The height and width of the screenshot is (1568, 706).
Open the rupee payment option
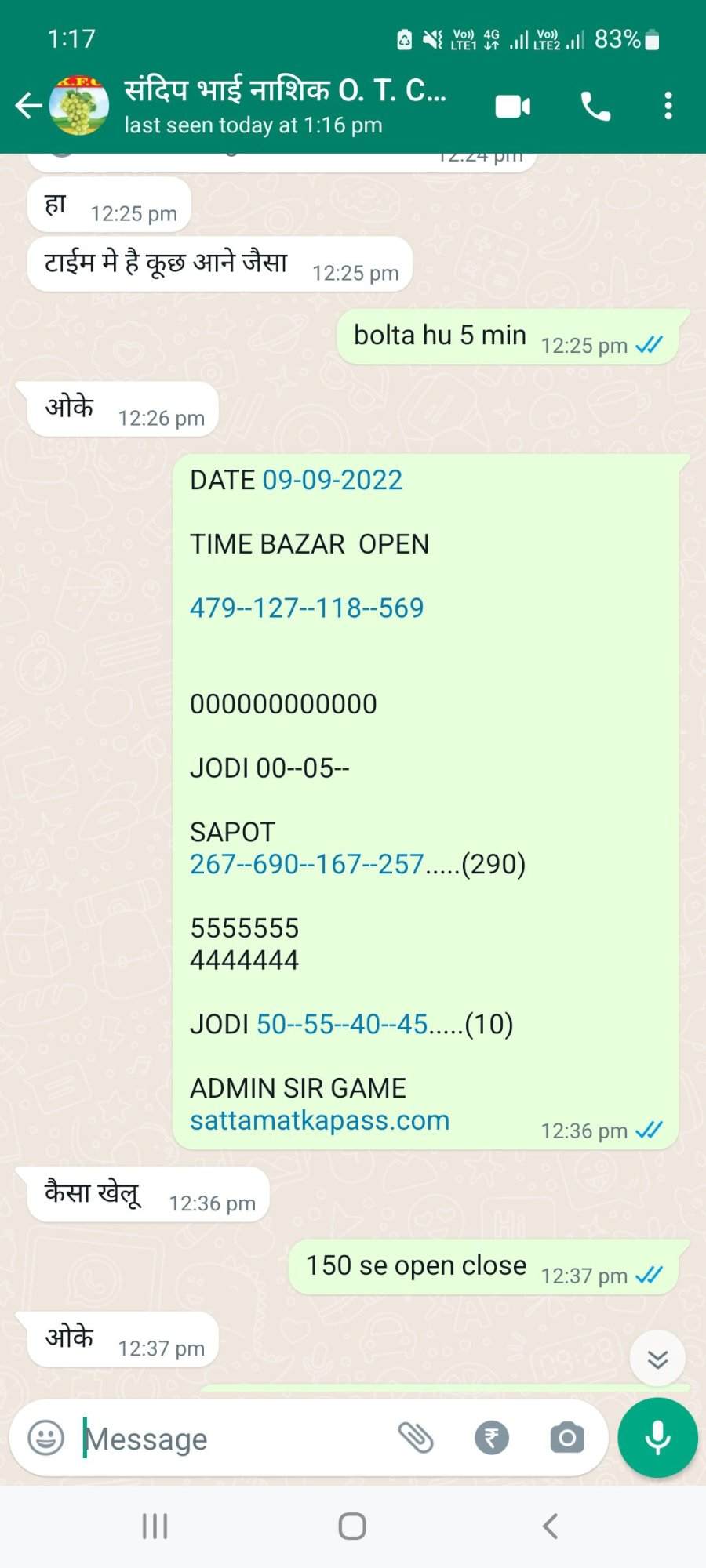point(492,1438)
